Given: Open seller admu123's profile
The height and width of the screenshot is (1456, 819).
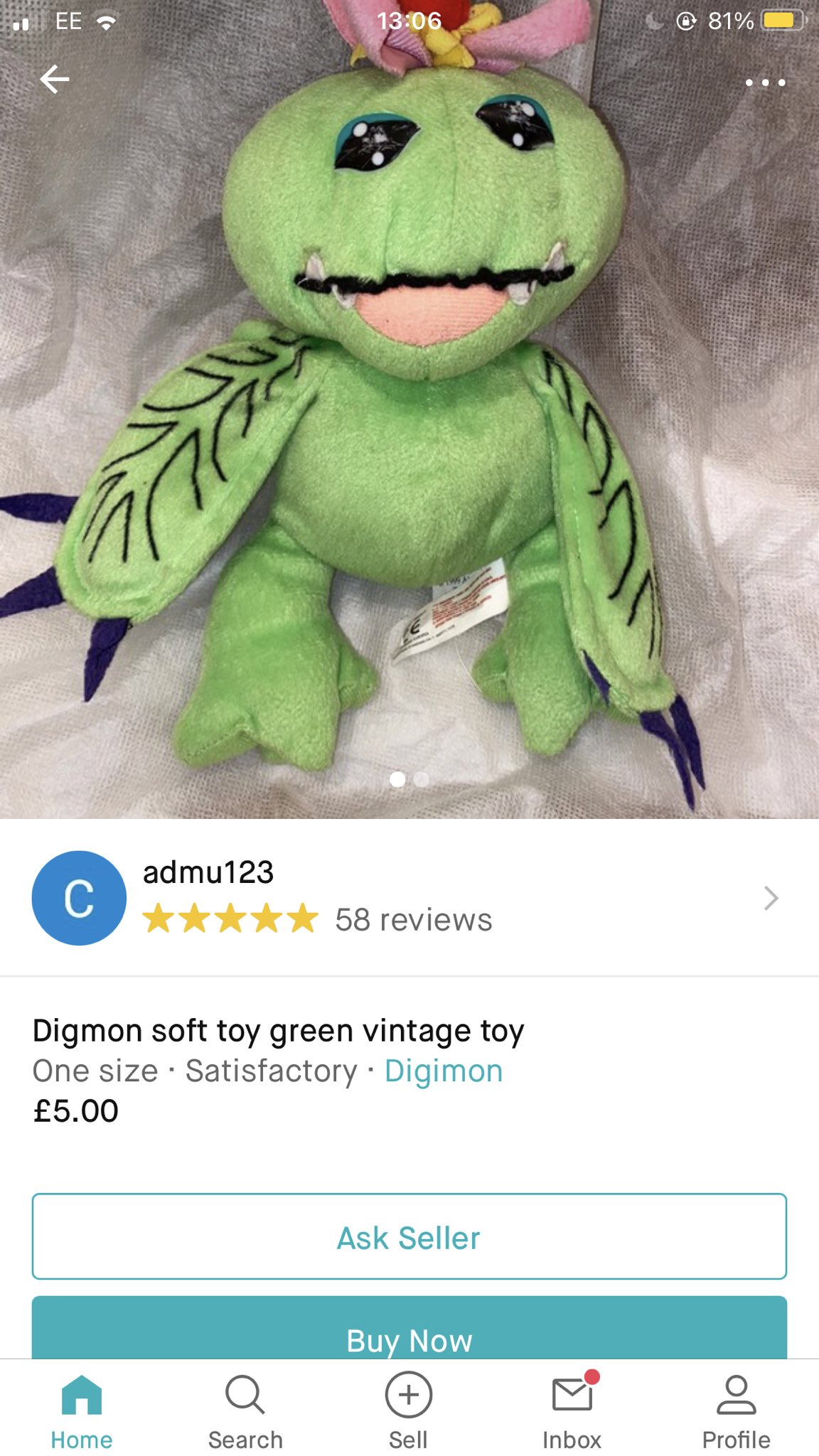Looking at the screenshot, I should [x=405, y=898].
